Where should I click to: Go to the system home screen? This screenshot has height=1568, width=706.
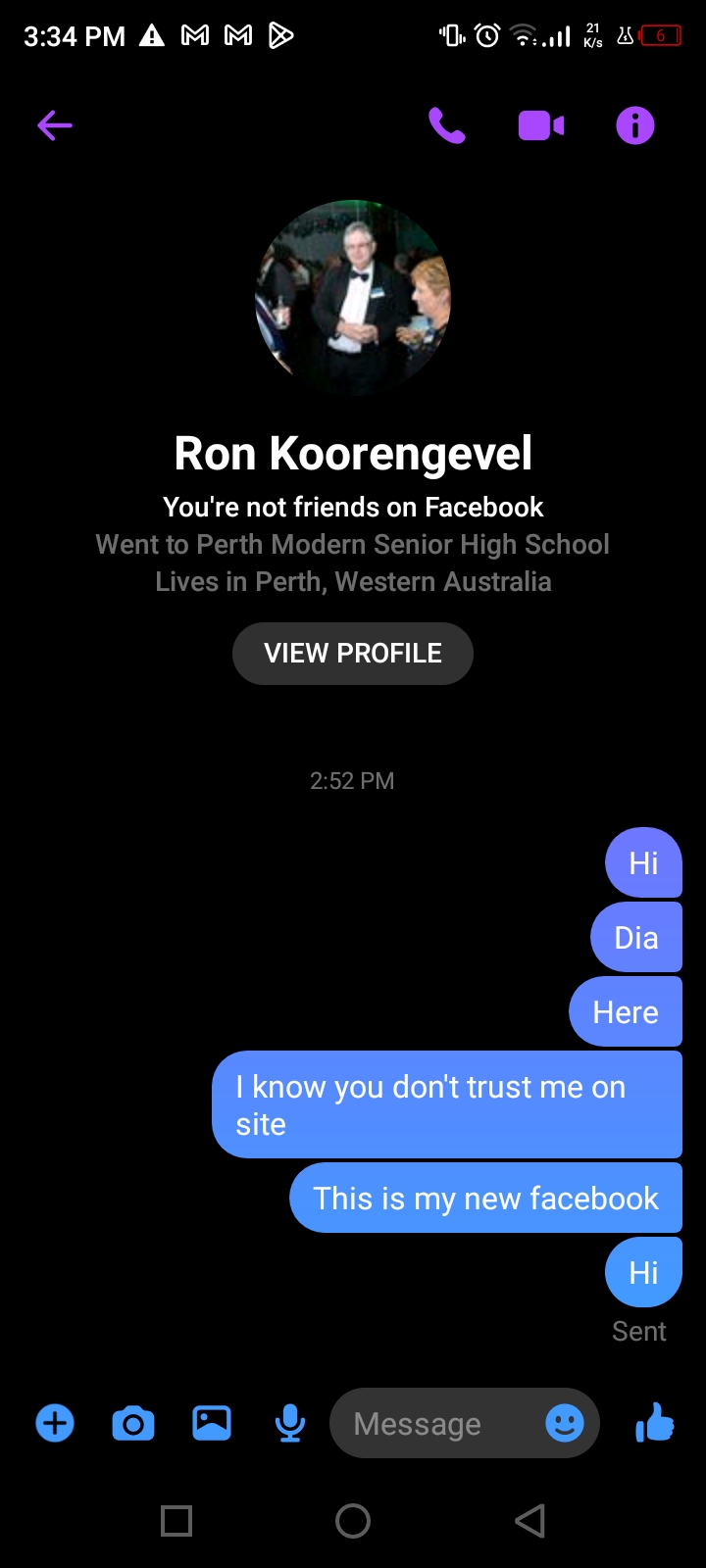point(353,1521)
